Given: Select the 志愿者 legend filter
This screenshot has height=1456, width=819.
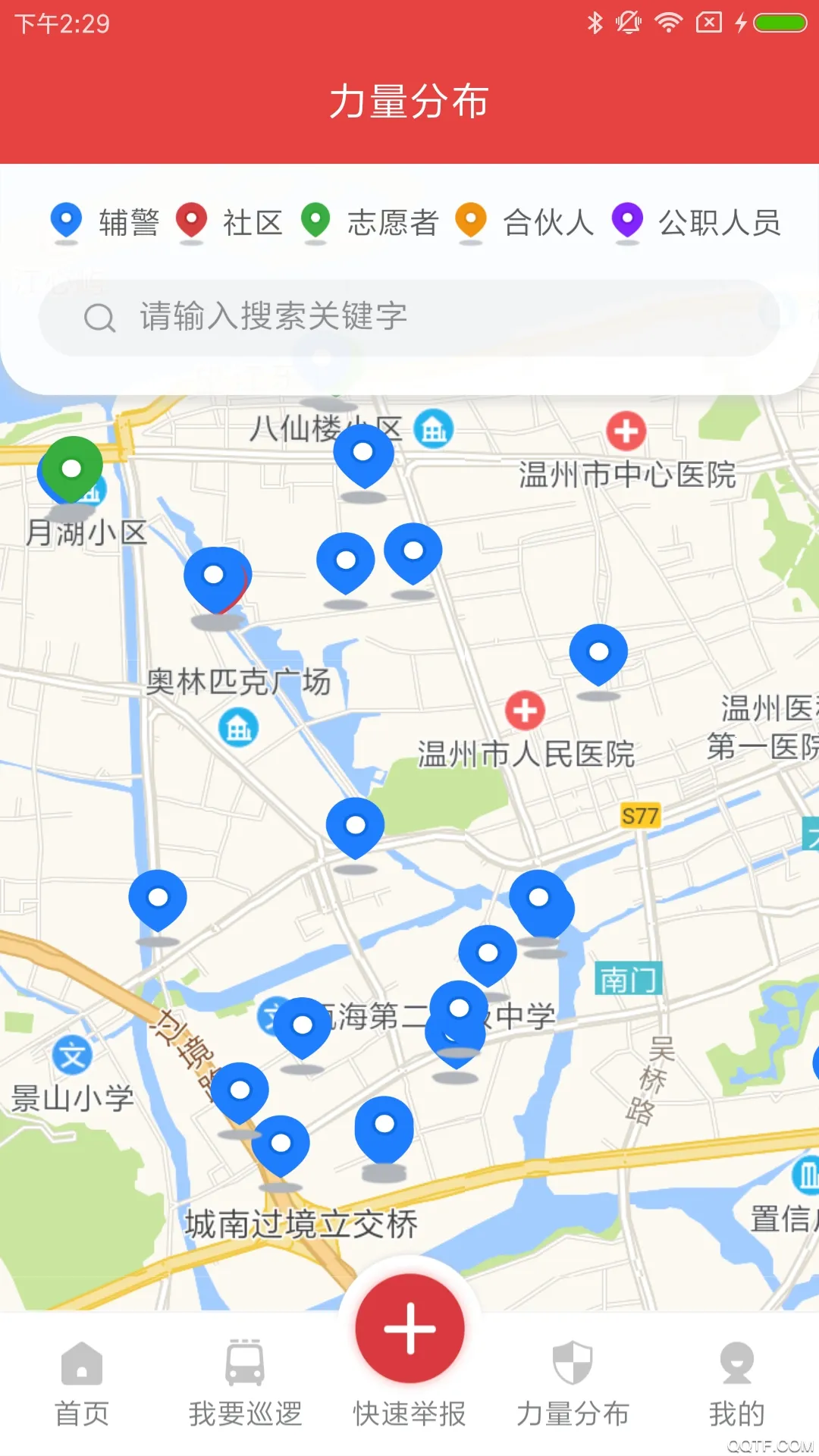Looking at the screenshot, I should pos(370,223).
